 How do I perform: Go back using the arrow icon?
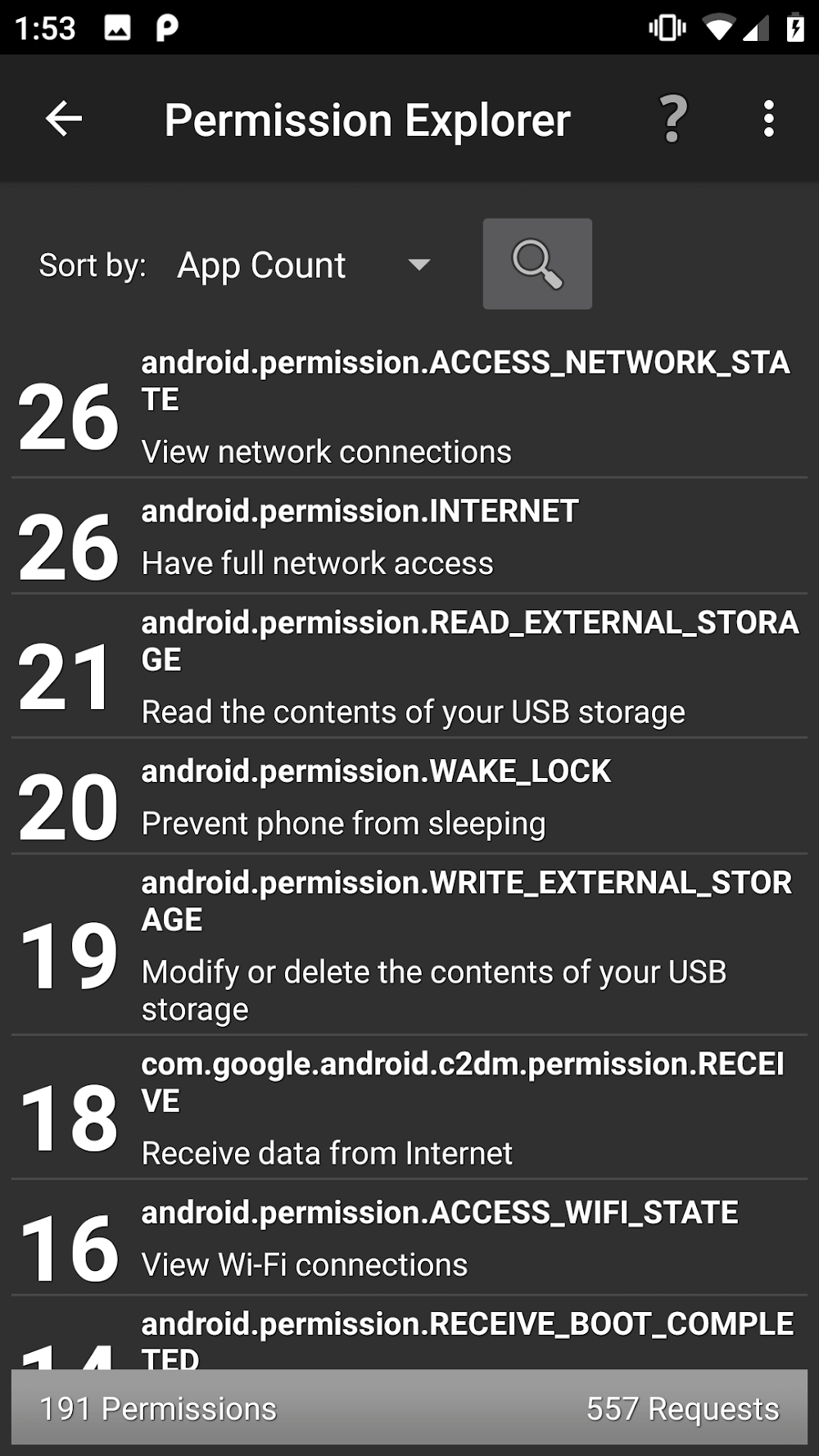coord(64,120)
